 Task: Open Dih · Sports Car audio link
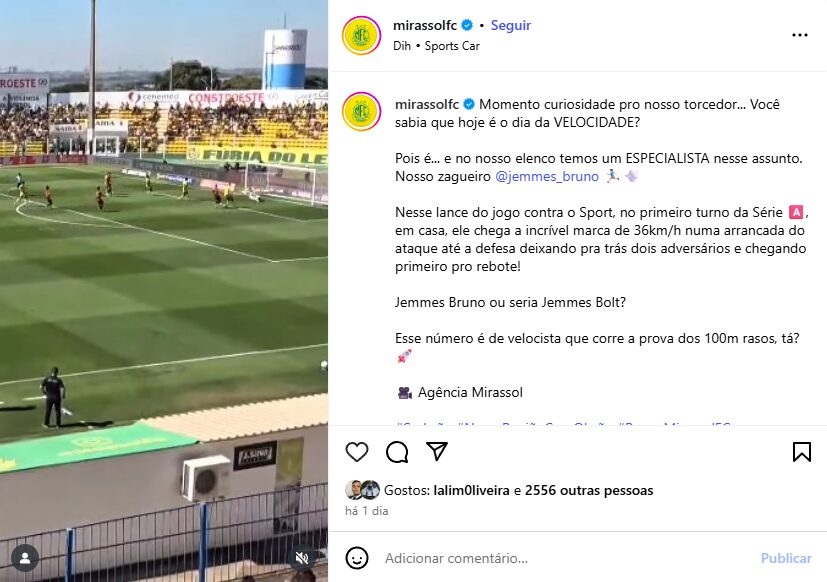pyautogui.click(x=436, y=46)
